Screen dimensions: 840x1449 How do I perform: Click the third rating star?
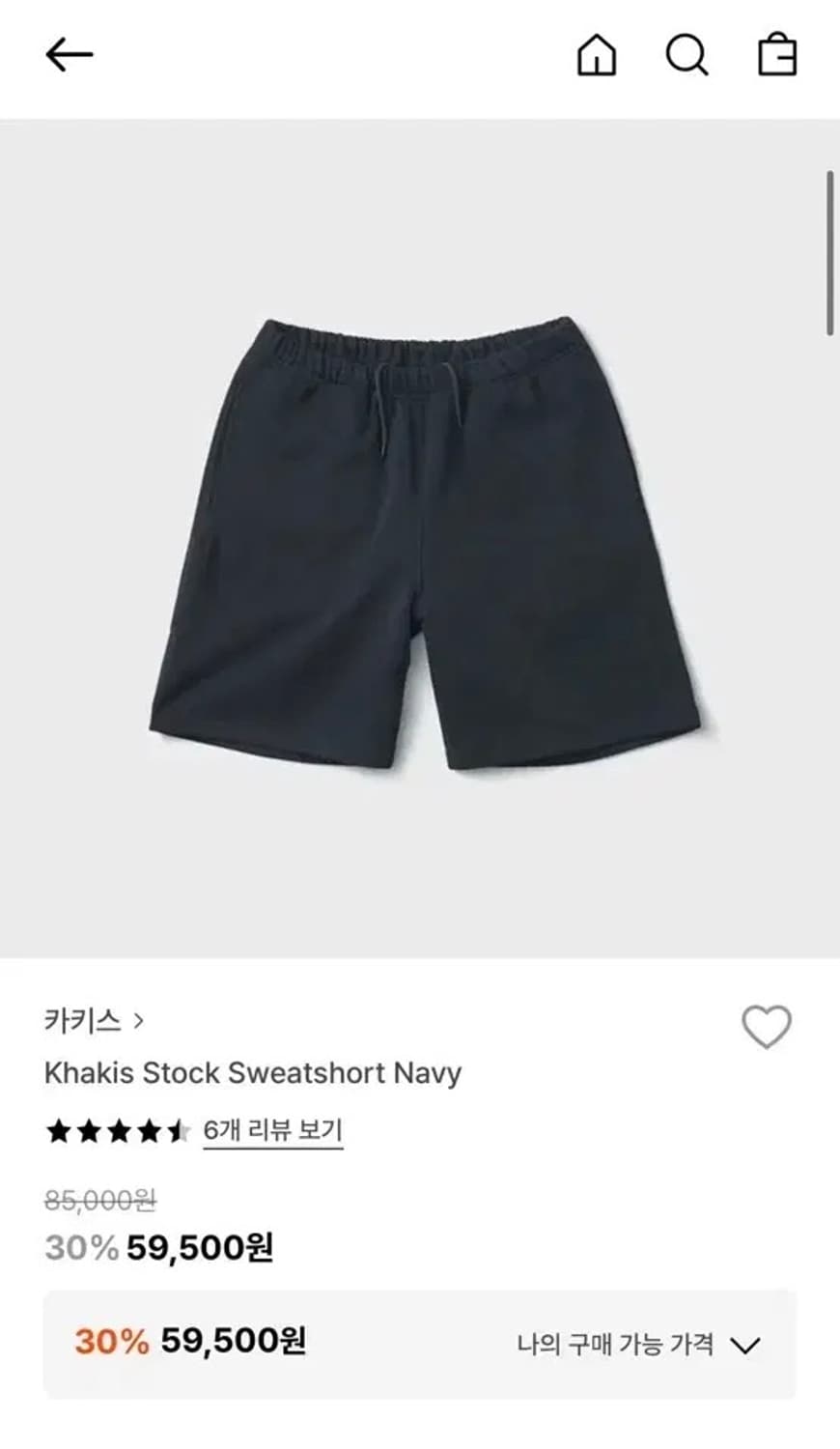coord(118,1130)
